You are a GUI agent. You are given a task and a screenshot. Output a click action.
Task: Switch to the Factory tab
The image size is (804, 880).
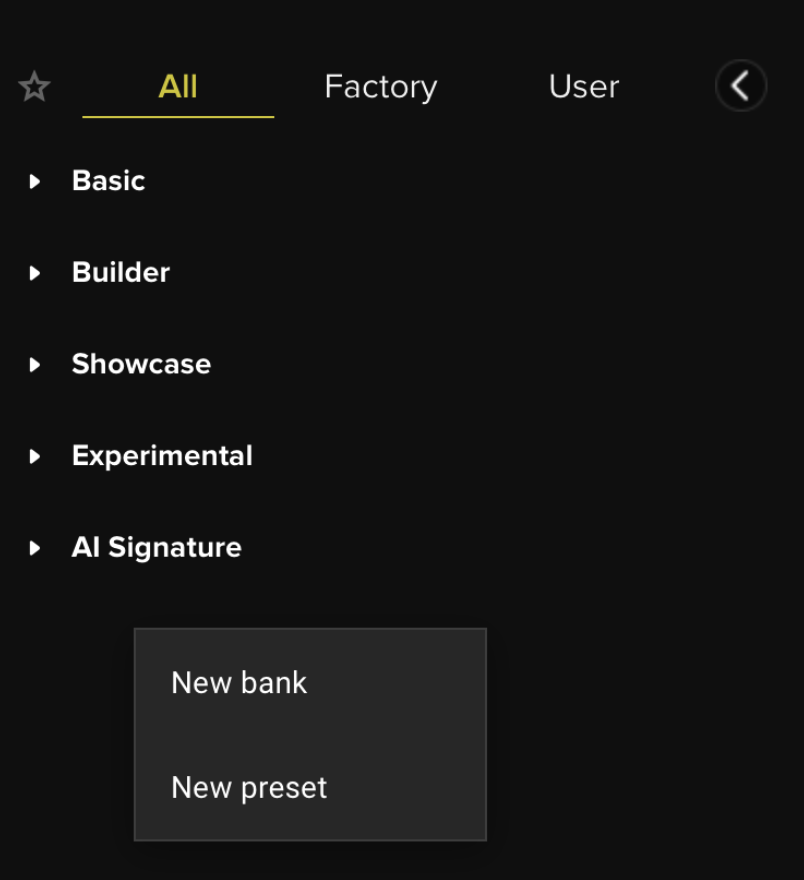[x=380, y=87]
